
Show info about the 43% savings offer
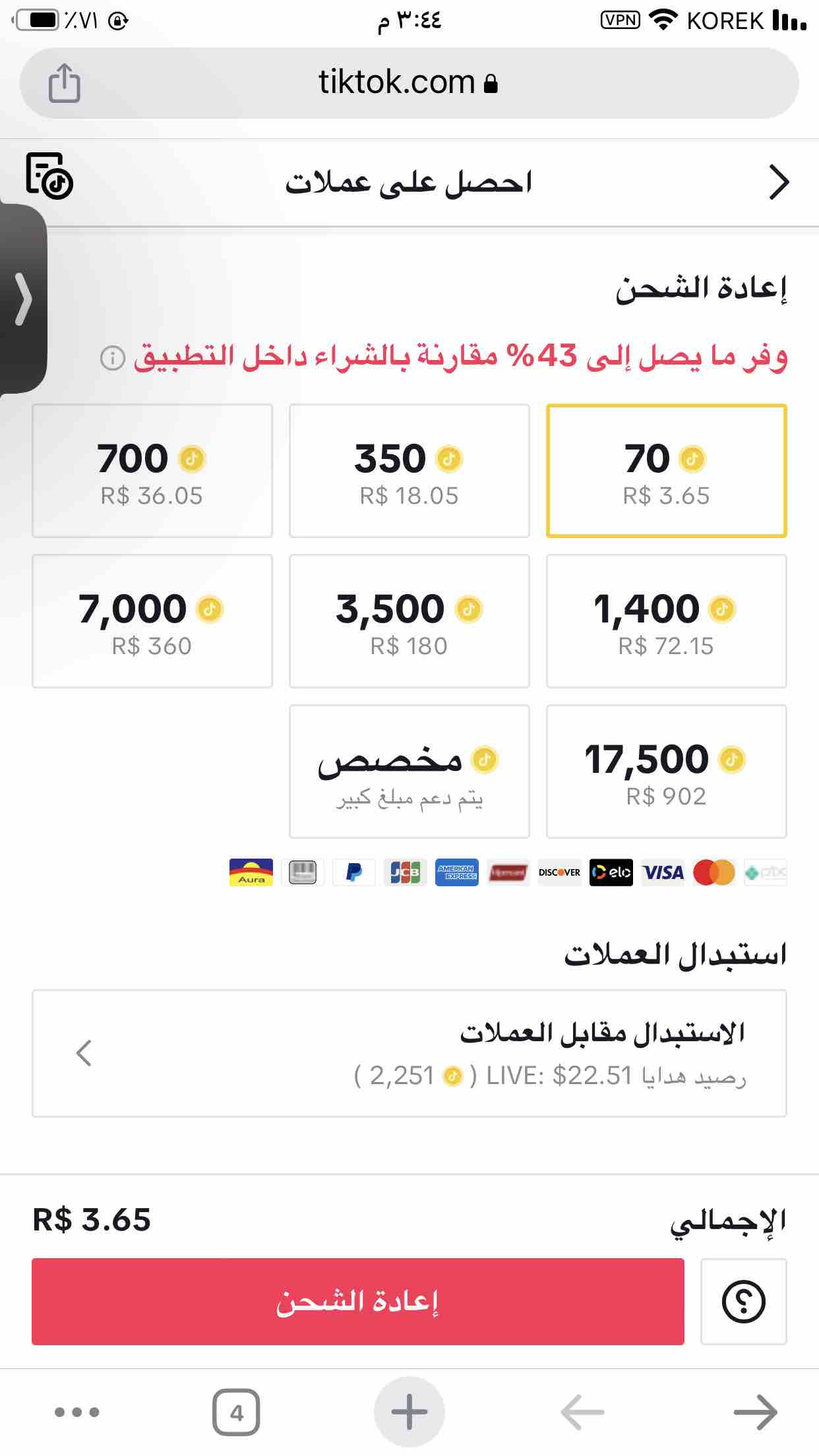point(112,358)
